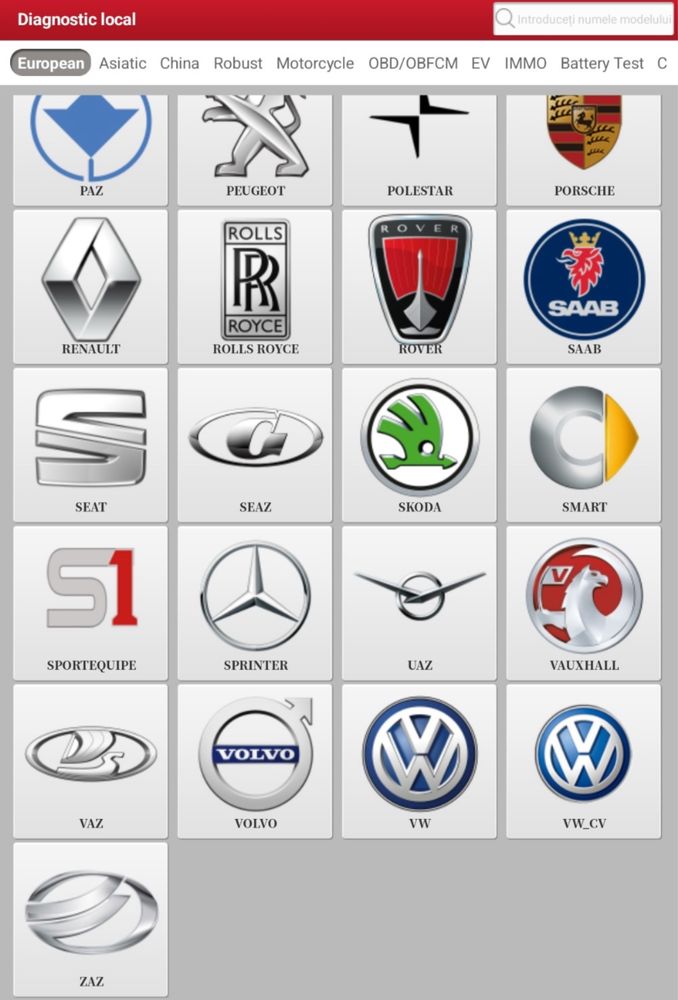Screen dimensions: 678x1000
Task: Select the VW_CV tile
Action: [x=584, y=760]
